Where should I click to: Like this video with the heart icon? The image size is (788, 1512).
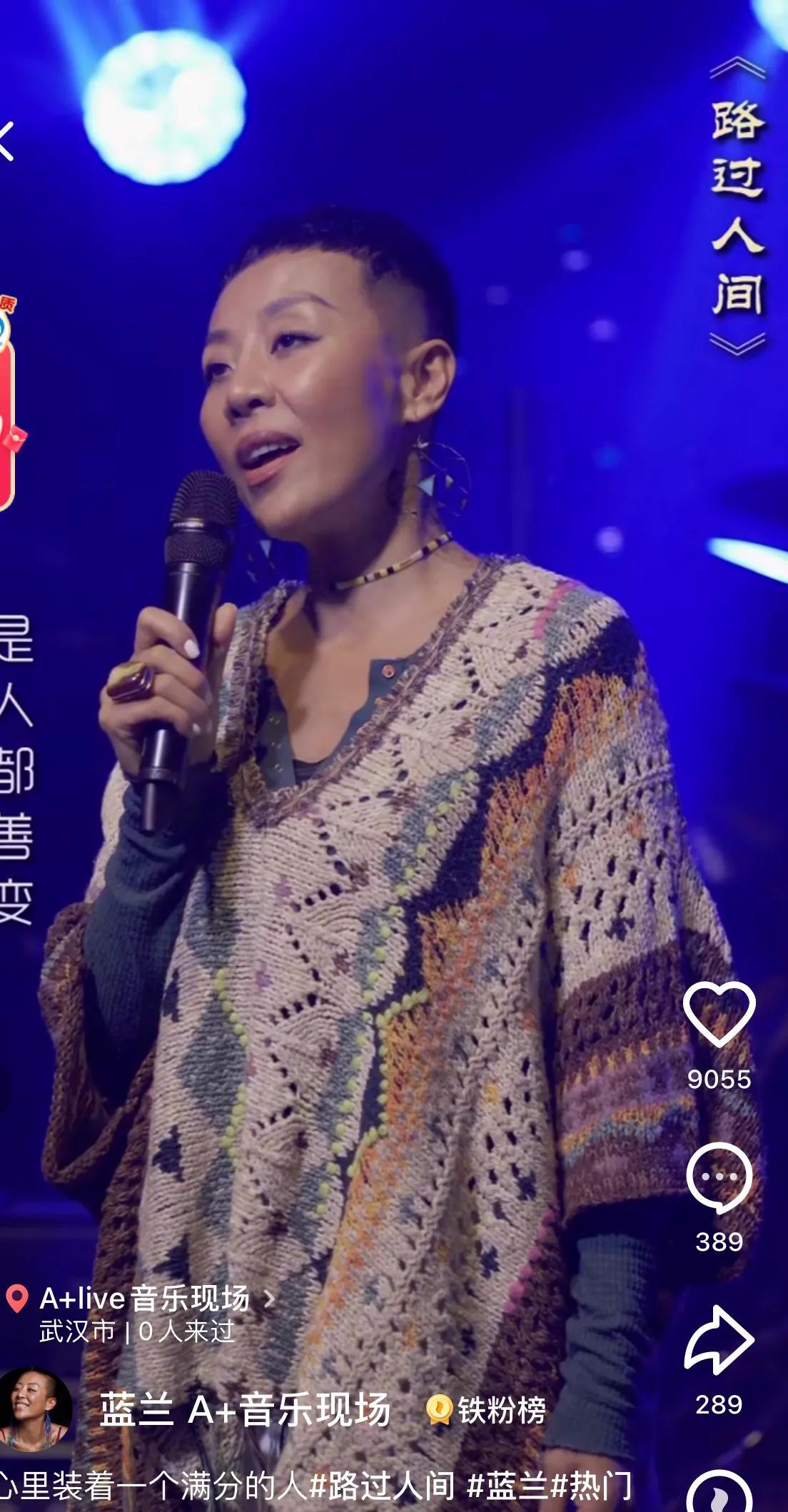pyautogui.click(x=719, y=1013)
